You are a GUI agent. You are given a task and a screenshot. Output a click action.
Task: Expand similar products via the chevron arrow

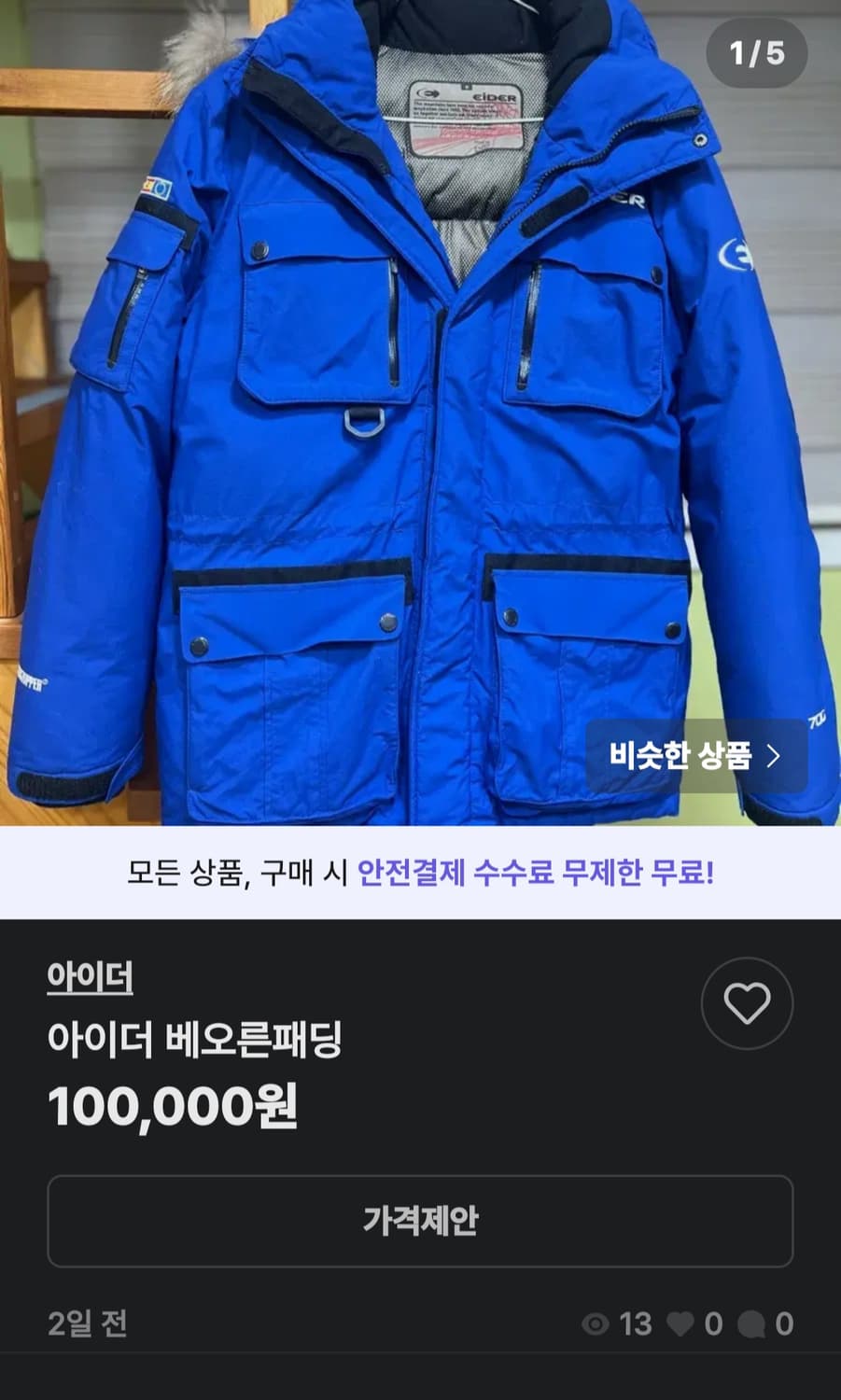click(773, 758)
